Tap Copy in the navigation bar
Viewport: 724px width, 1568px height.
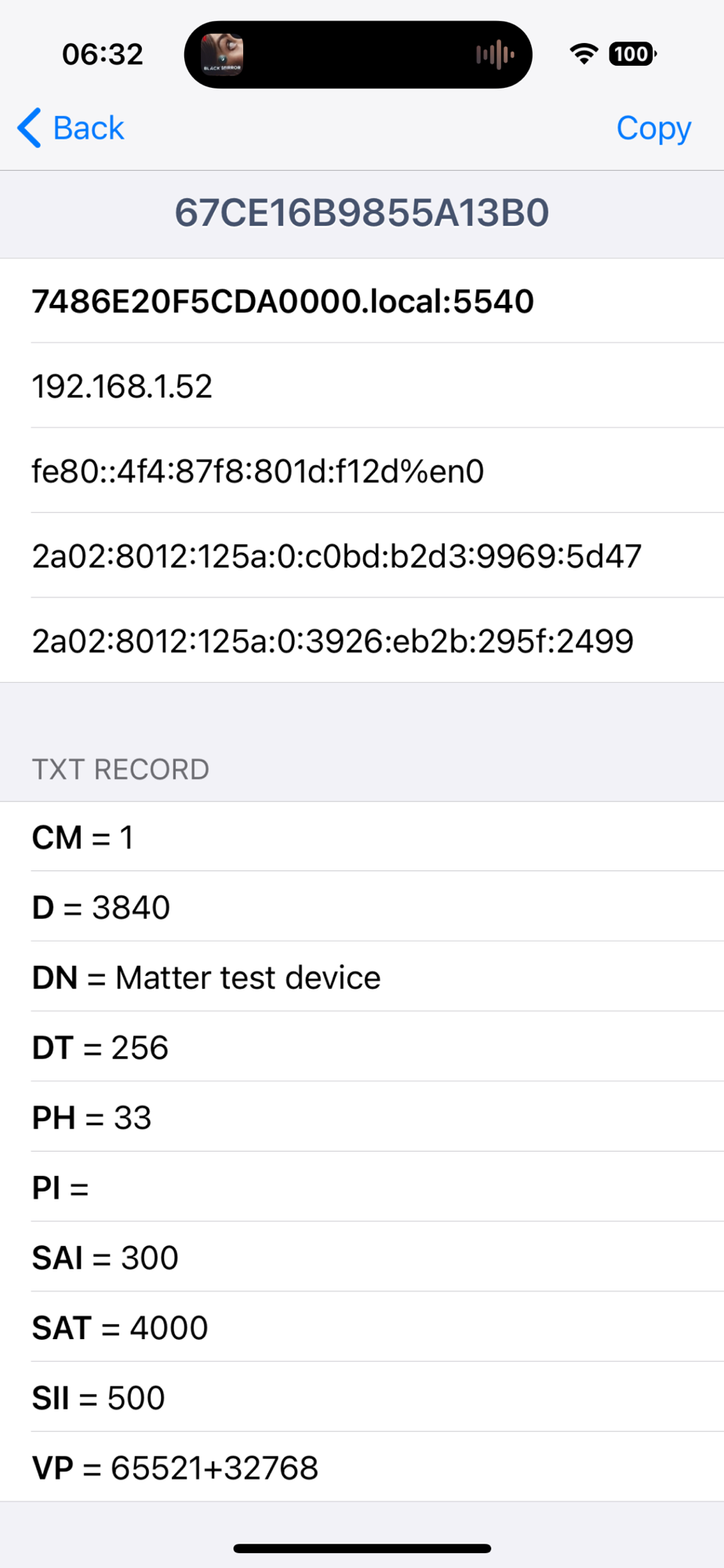(x=653, y=128)
